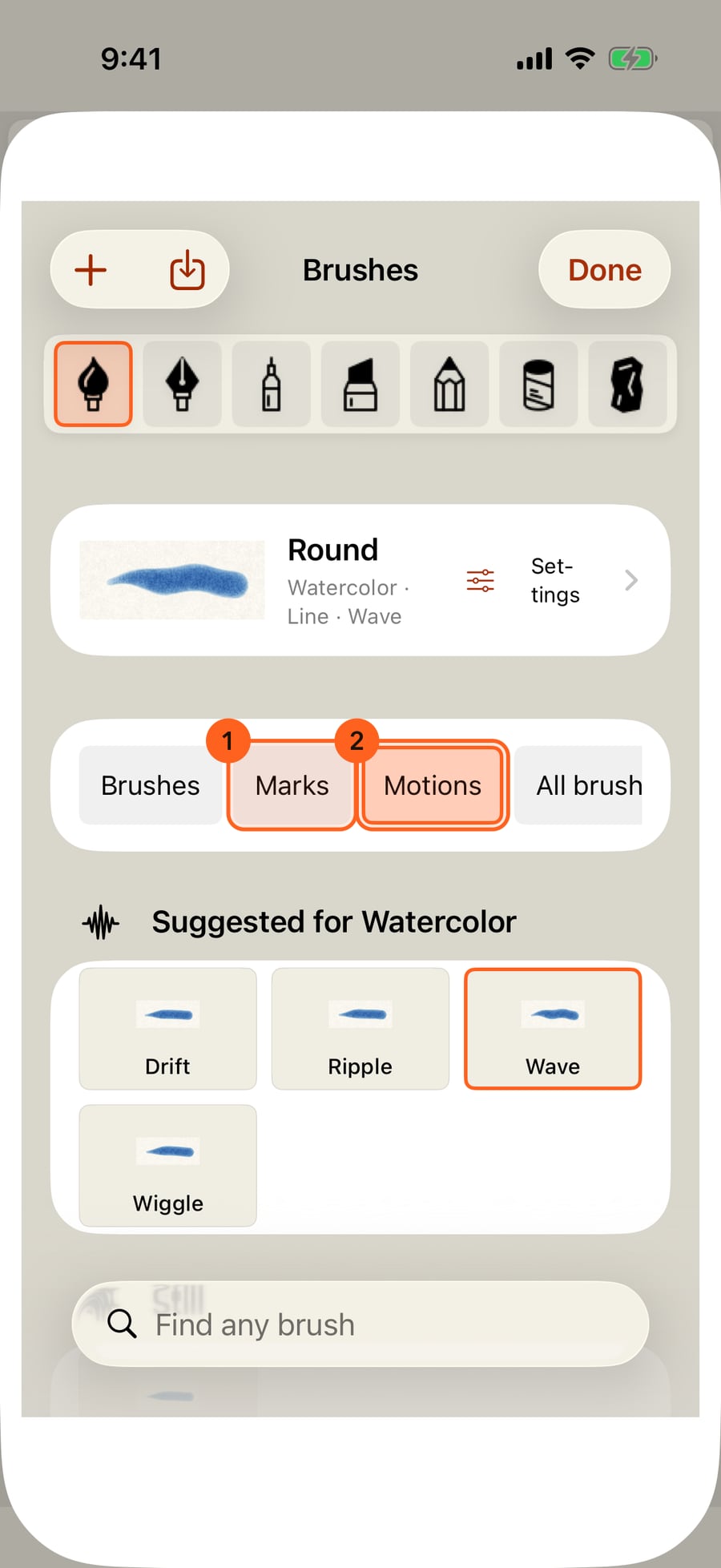Select the round brush tip tool
Viewport: 721px width, 1568px height.
(x=93, y=384)
